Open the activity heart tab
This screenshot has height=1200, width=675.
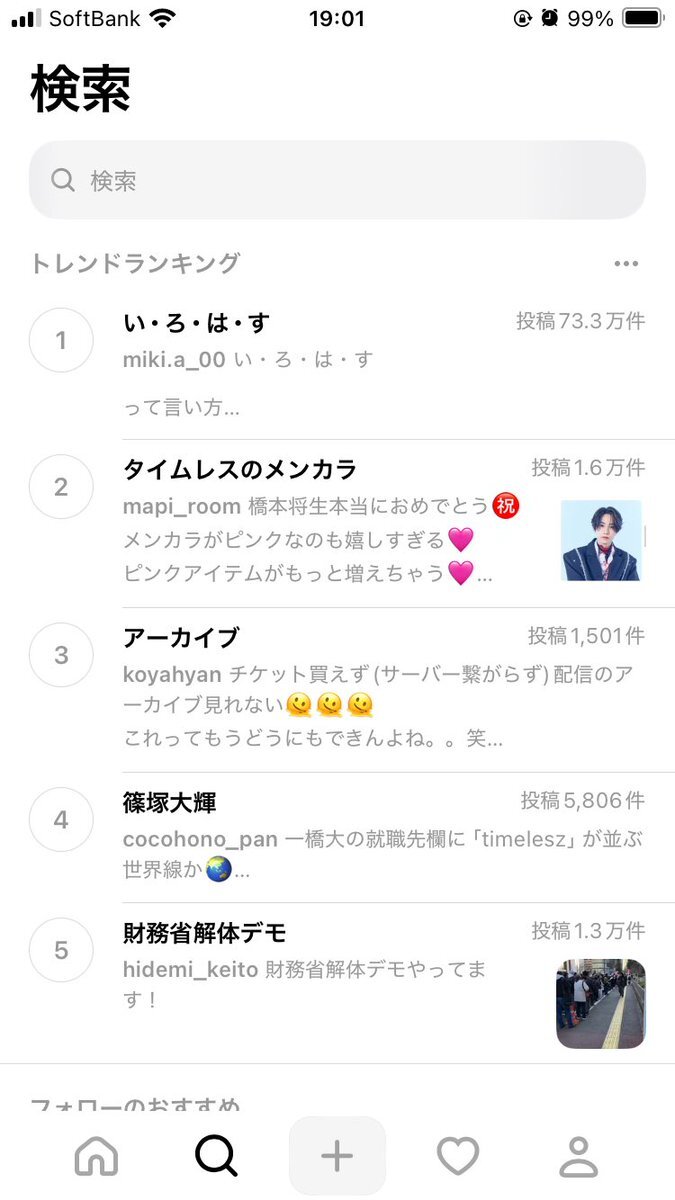(458, 1157)
